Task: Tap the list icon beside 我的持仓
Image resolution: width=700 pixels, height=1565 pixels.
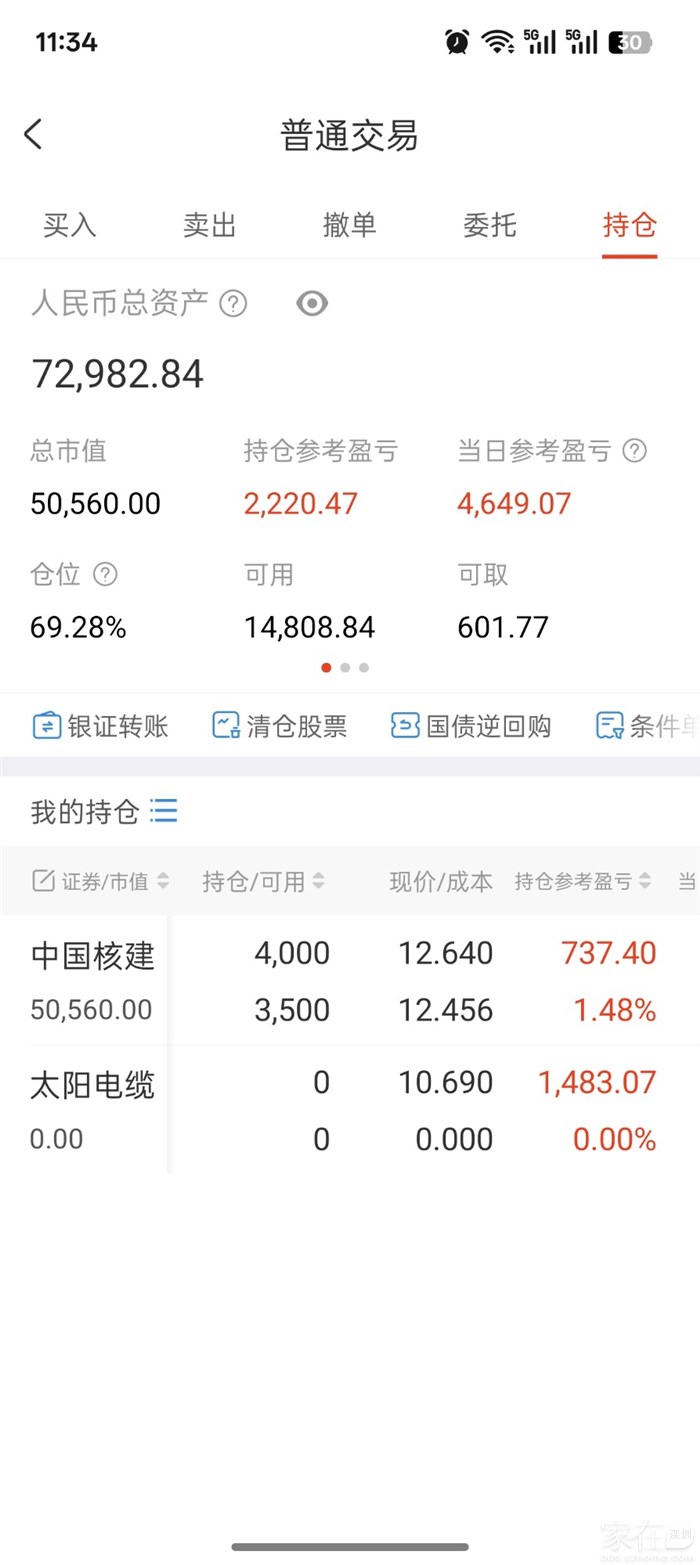Action: [164, 811]
